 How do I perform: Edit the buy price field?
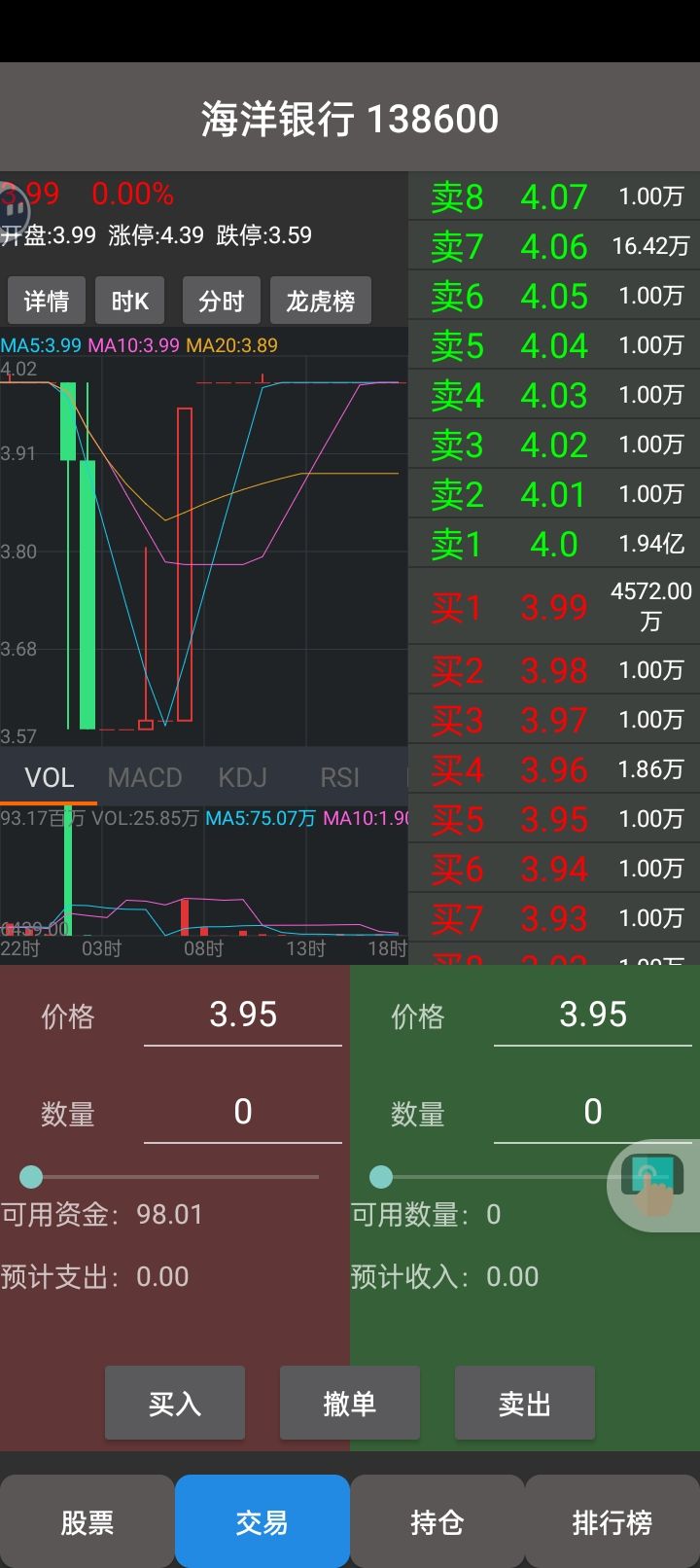(243, 1015)
